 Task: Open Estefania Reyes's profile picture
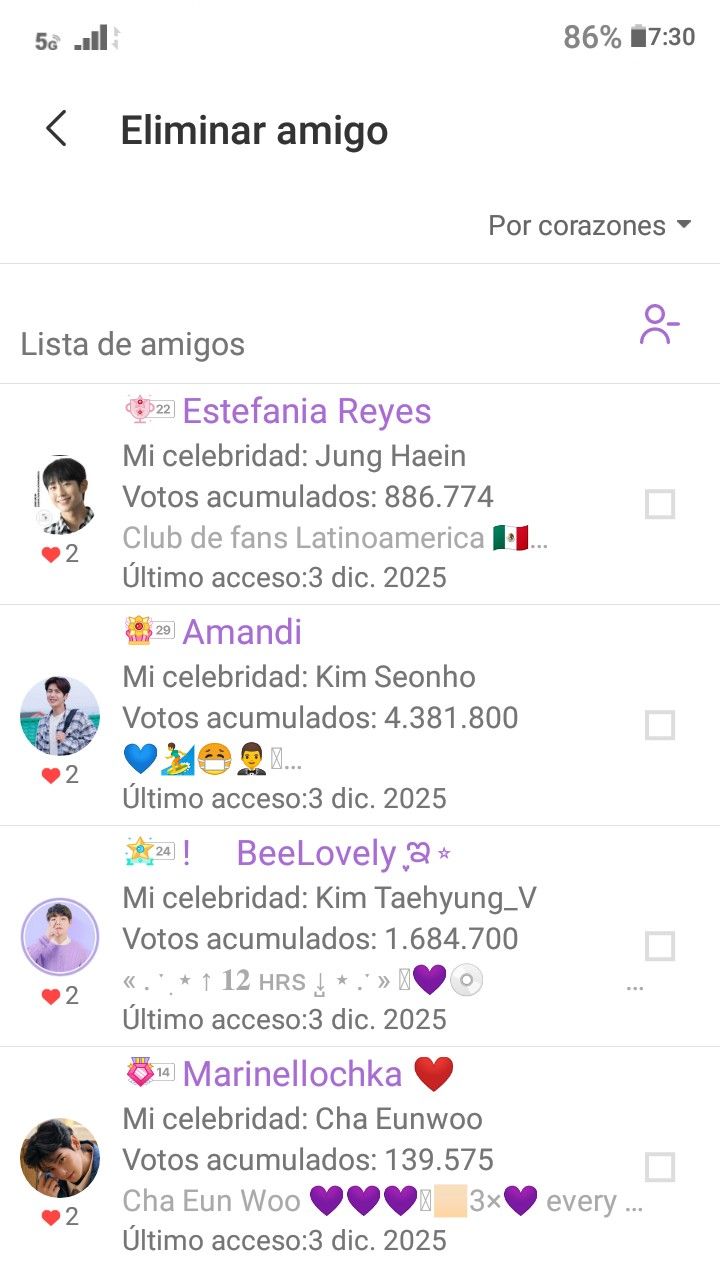pyautogui.click(x=60, y=496)
